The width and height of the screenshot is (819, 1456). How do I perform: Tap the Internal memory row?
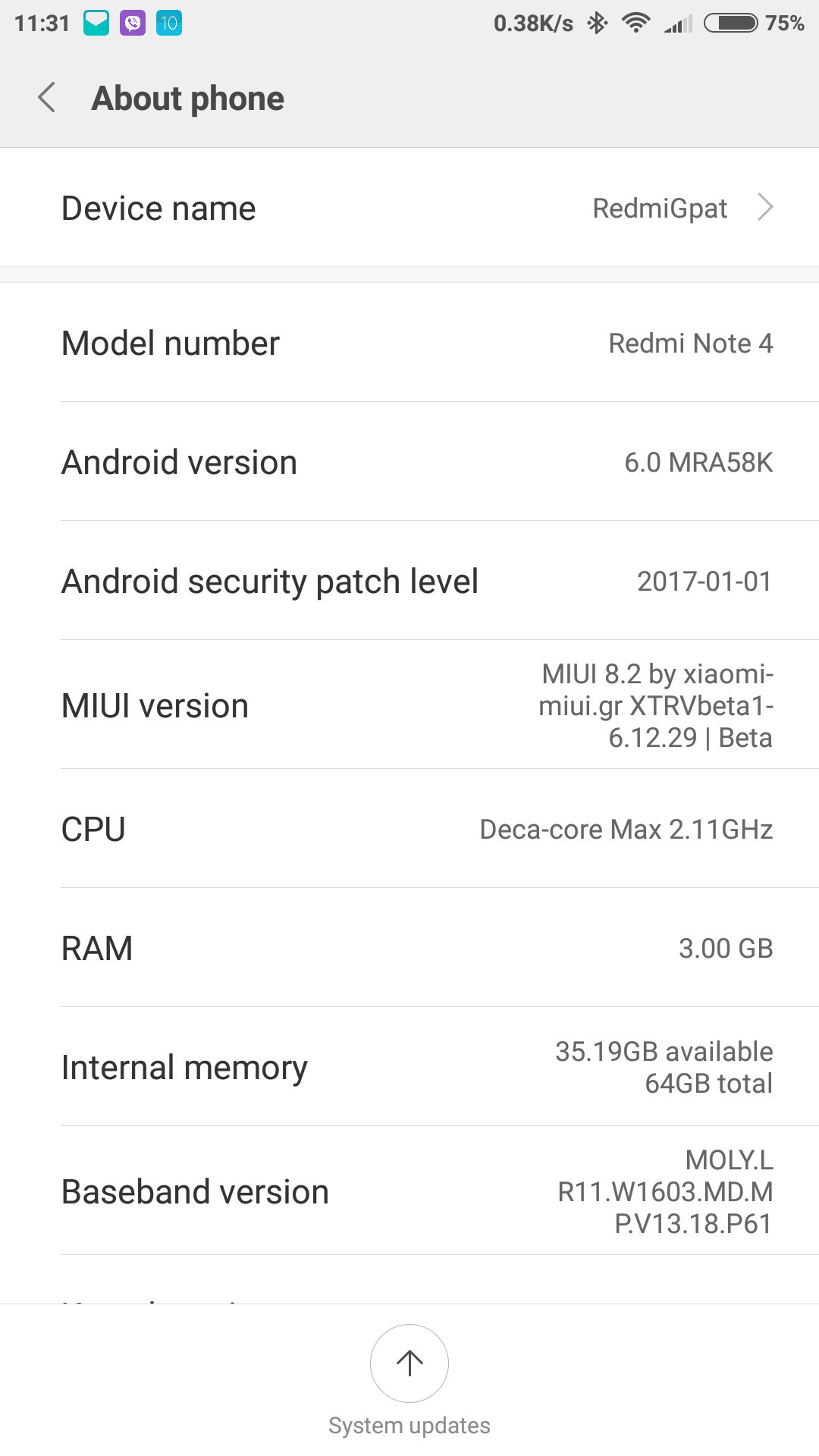[409, 1067]
